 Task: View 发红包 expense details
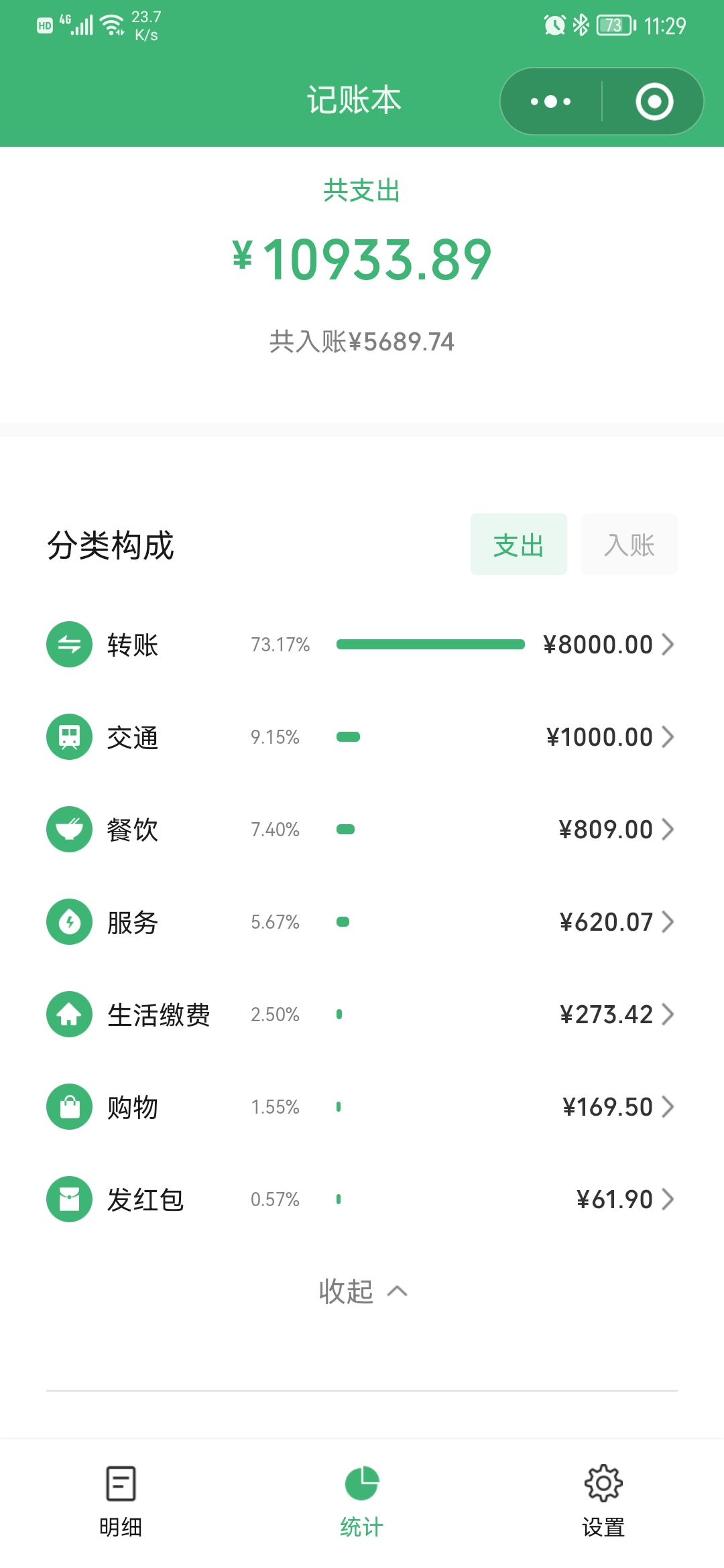tap(361, 1199)
